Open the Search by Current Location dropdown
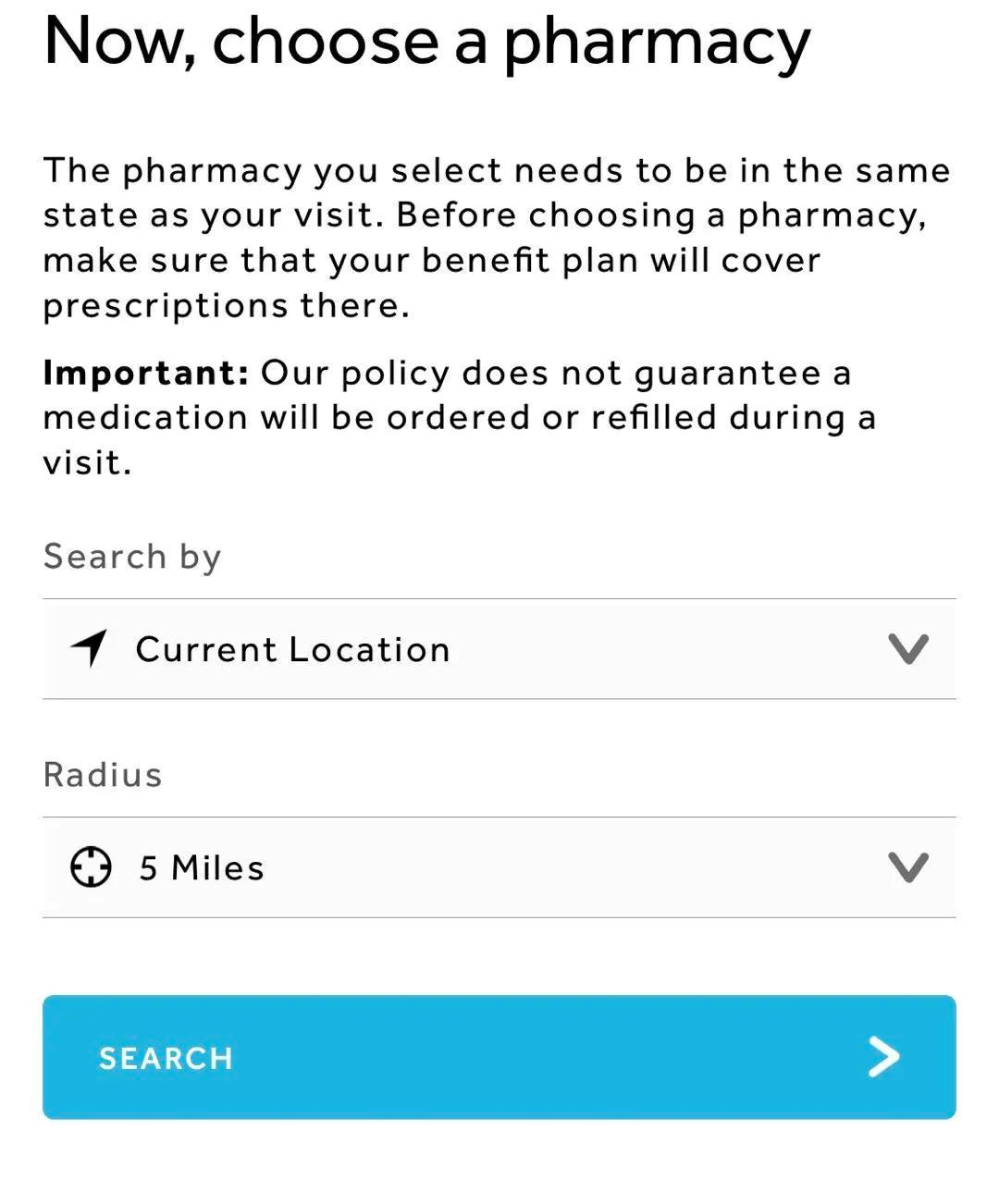The image size is (999, 1204). (x=499, y=649)
